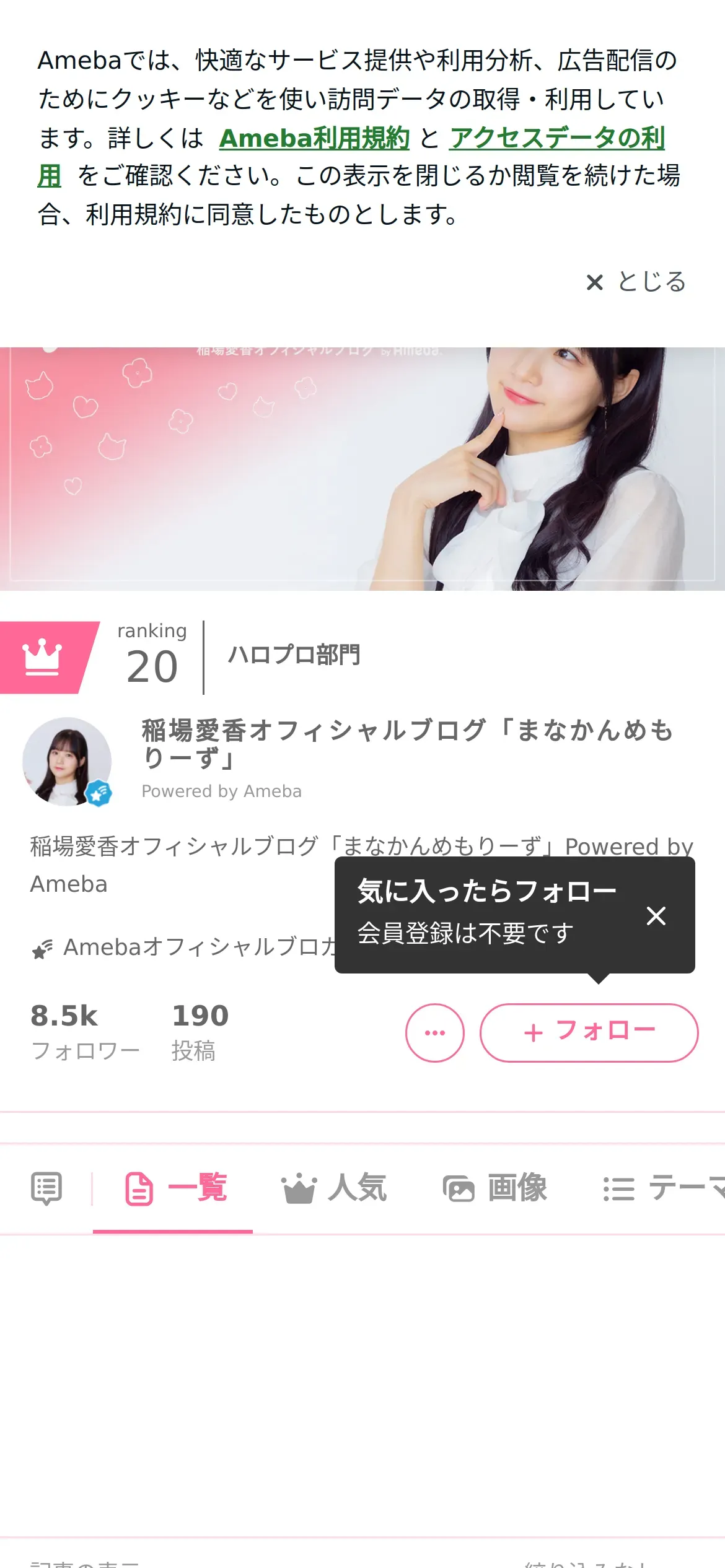Close the cookie notice with とじる
Screen dimensions: 725x1568
click(x=636, y=282)
